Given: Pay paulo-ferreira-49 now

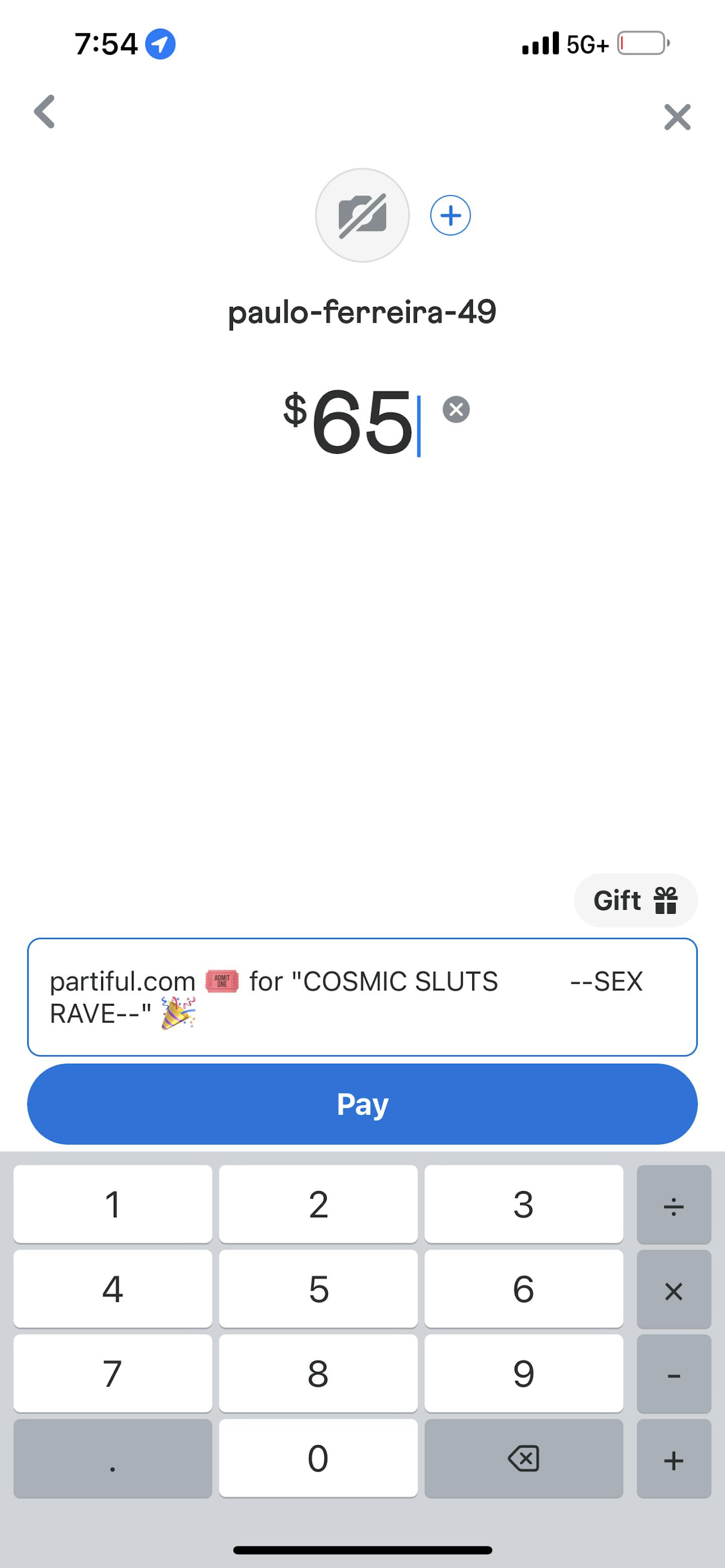Looking at the screenshot, I should 362,1104.
